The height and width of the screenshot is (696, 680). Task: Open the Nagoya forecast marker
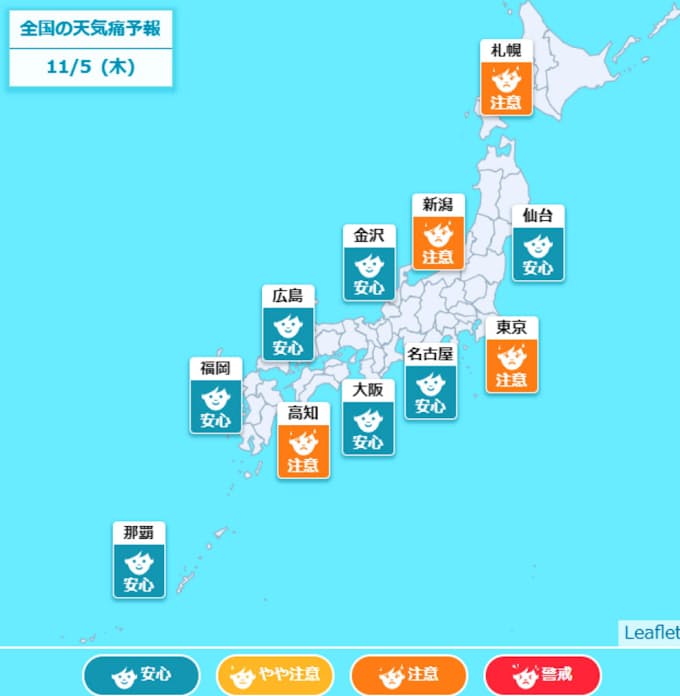coord(431,381)
